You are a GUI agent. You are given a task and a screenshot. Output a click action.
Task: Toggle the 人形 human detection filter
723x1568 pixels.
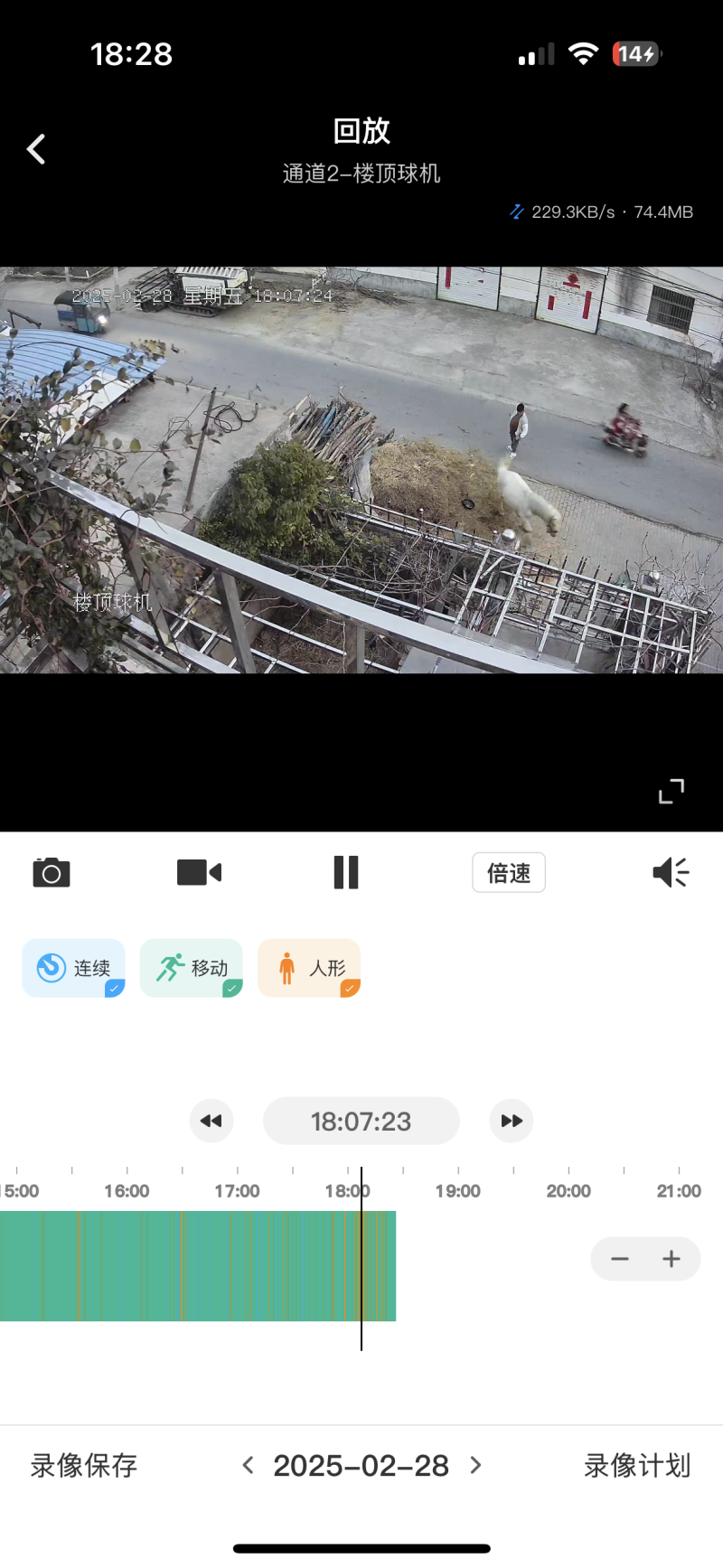pos(309,968)
